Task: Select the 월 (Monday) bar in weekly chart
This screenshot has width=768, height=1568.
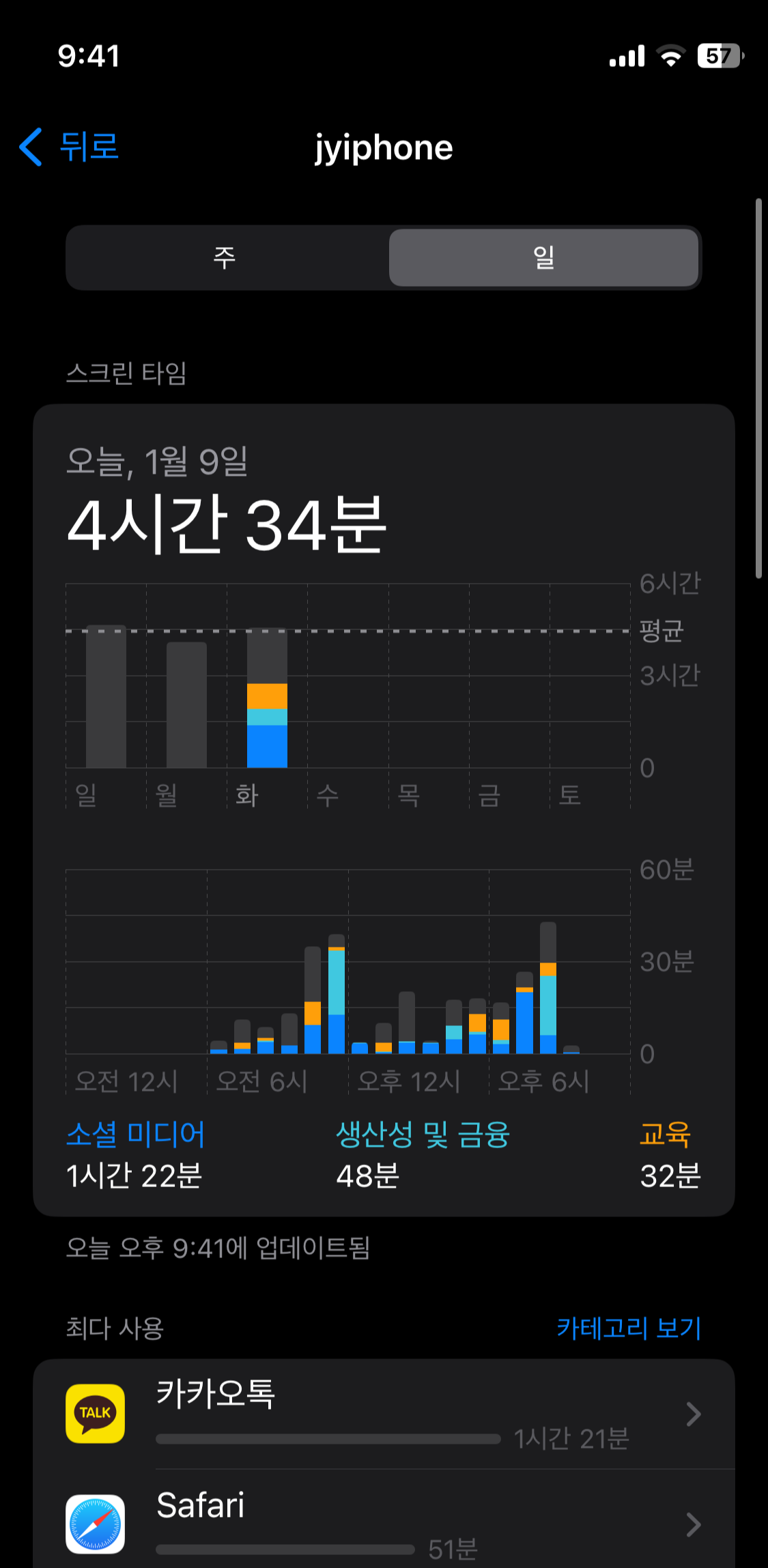Action: [x=186, y=705]
